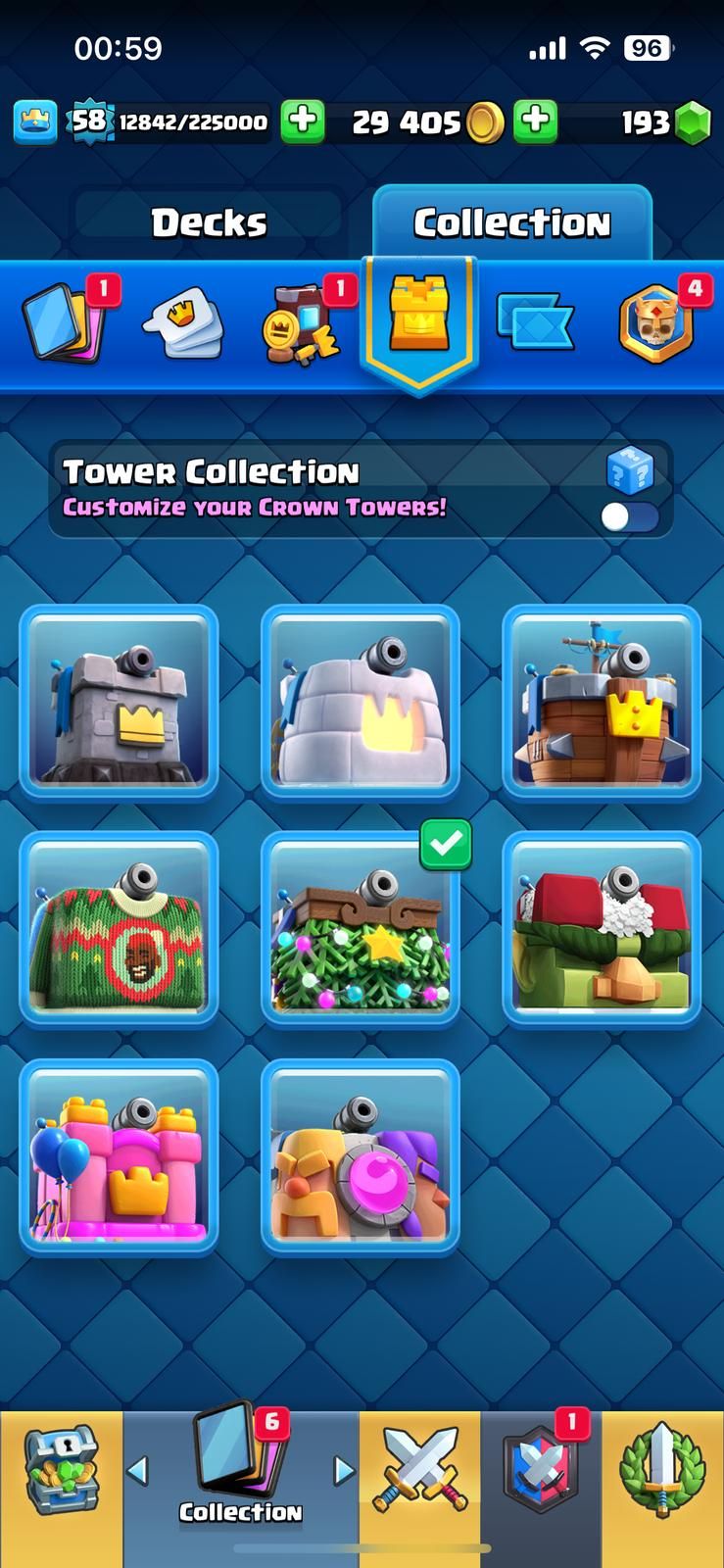Select the tower skin with pink orb

[360, 1156]
